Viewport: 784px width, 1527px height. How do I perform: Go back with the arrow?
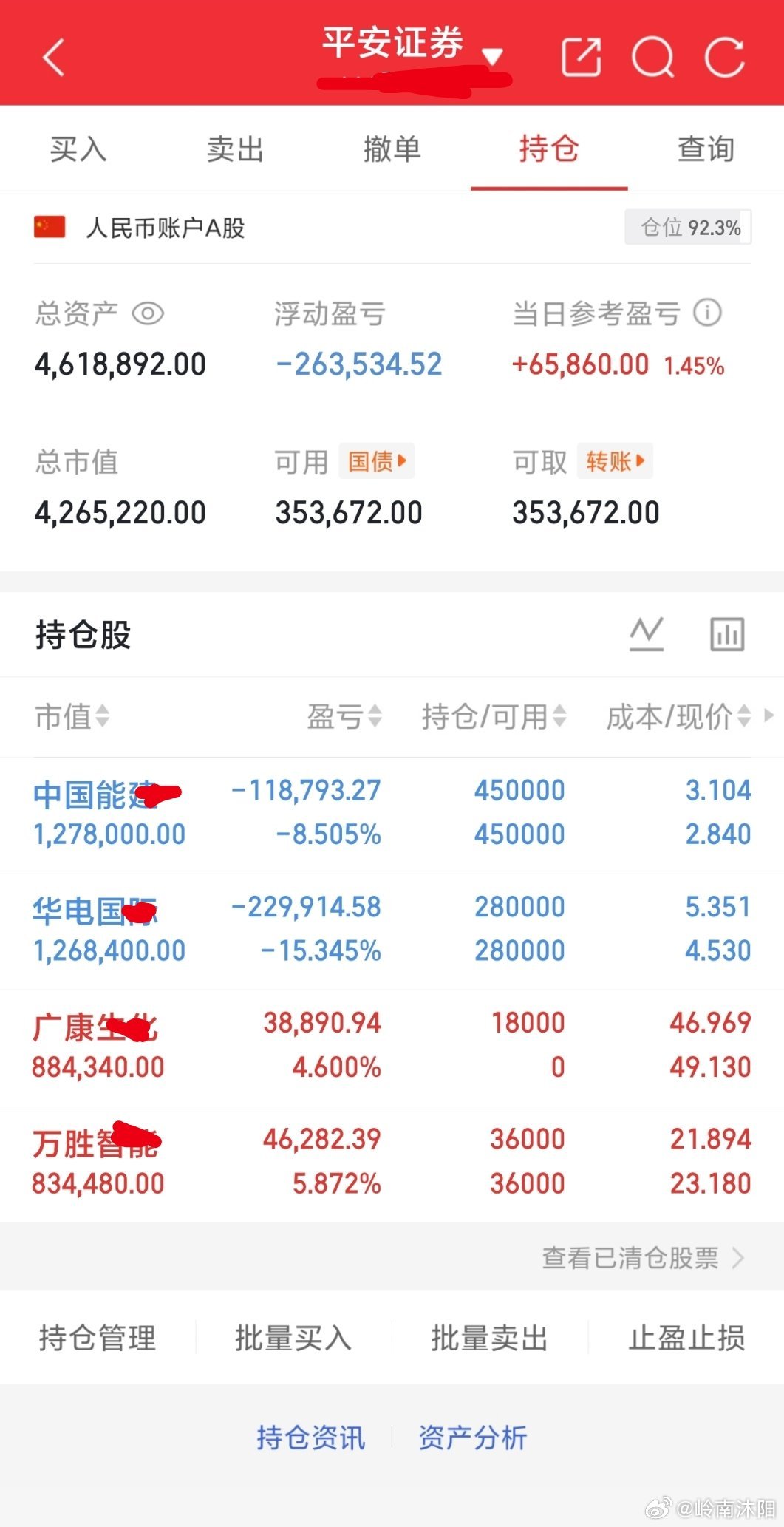coord(52,56)
